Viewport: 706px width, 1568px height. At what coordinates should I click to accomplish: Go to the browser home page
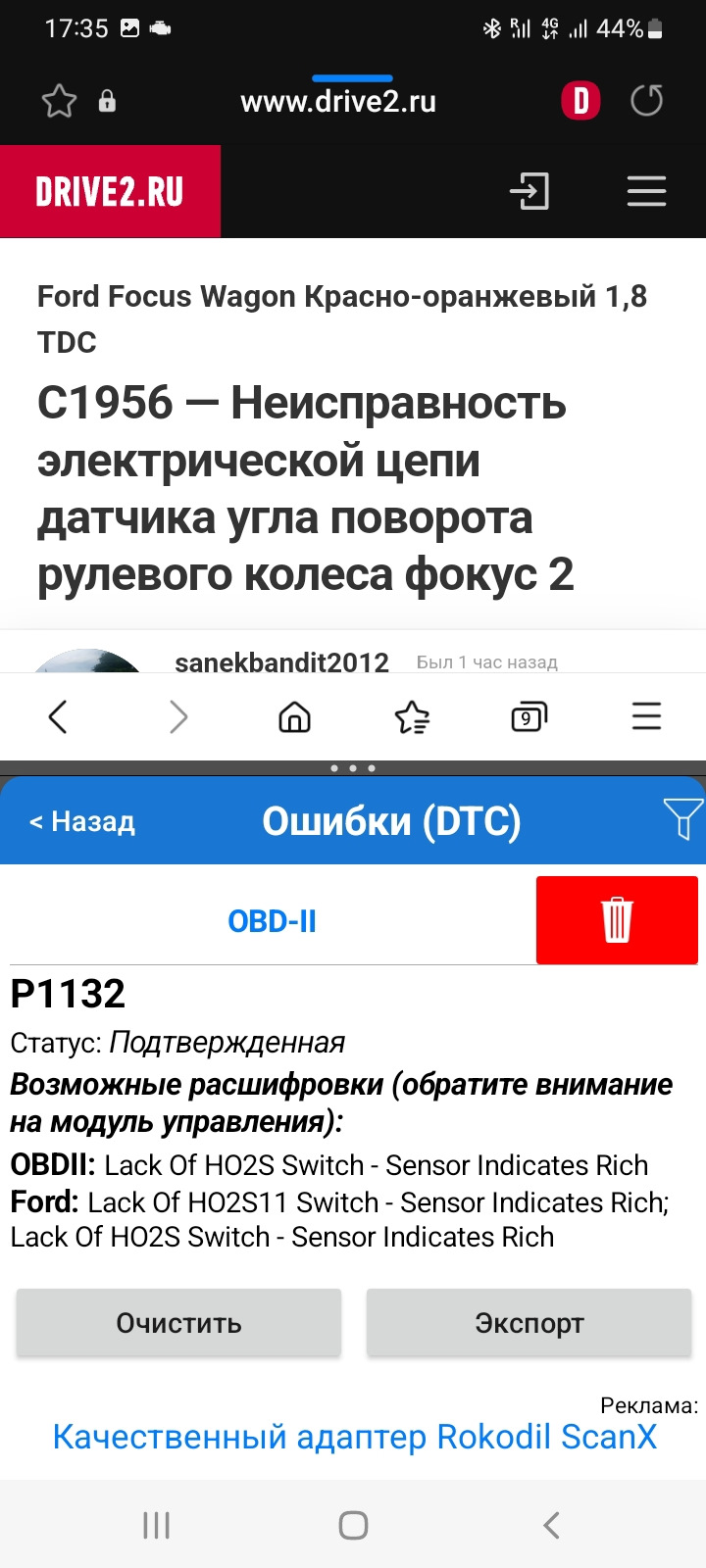tap(294, 717)
